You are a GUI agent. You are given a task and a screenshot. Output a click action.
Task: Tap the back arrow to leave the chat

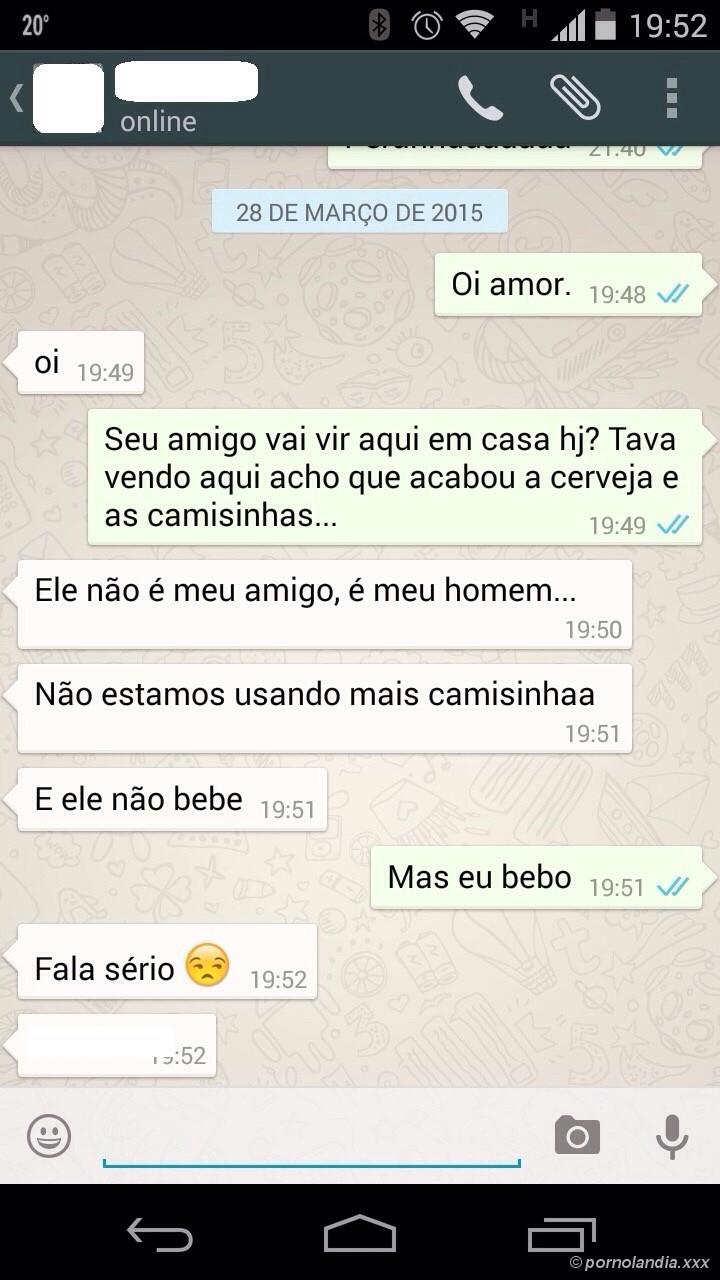click(x=14, y=97)
